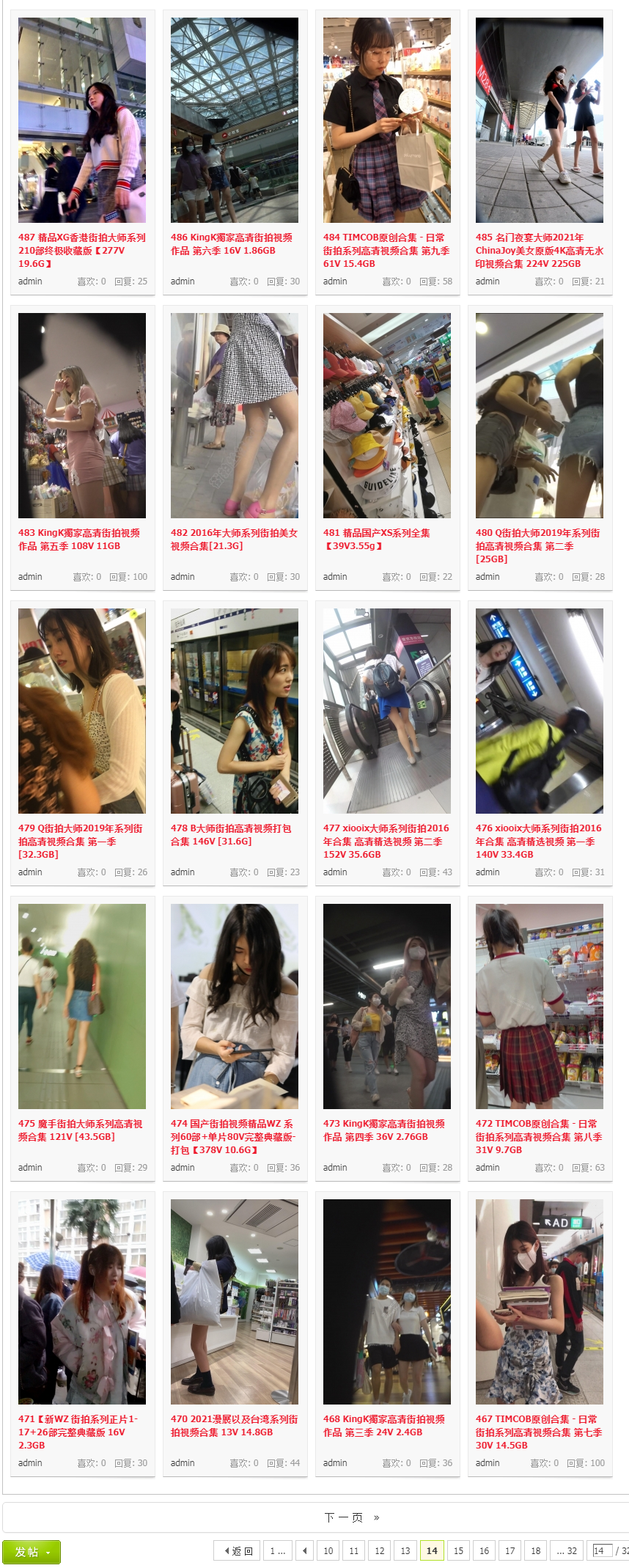Open thread 477 thumbnail
This screenshot has height=1568, width=629.
[x=386, y=710]
